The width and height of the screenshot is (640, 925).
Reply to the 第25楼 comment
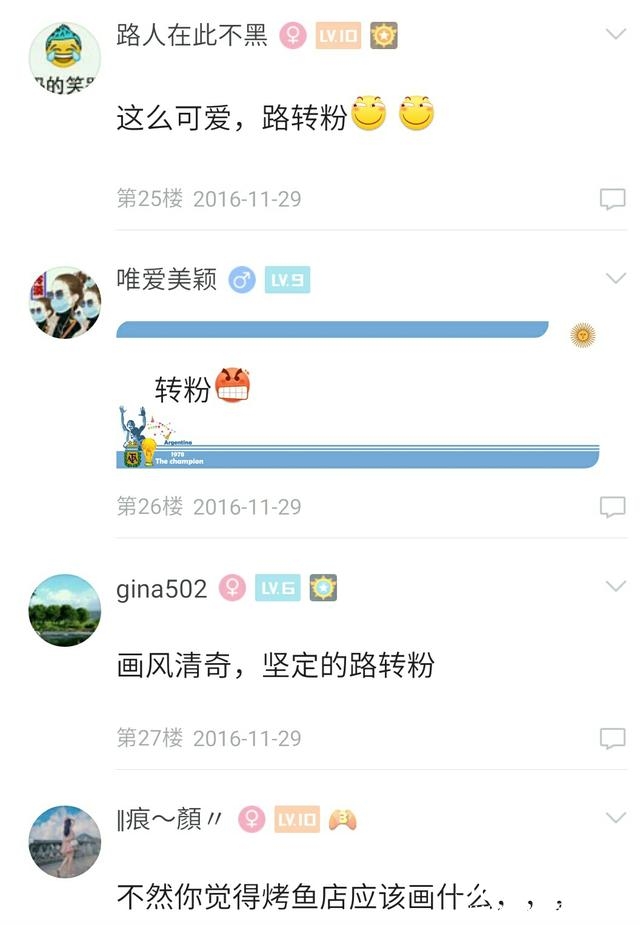tap(612, 199)
